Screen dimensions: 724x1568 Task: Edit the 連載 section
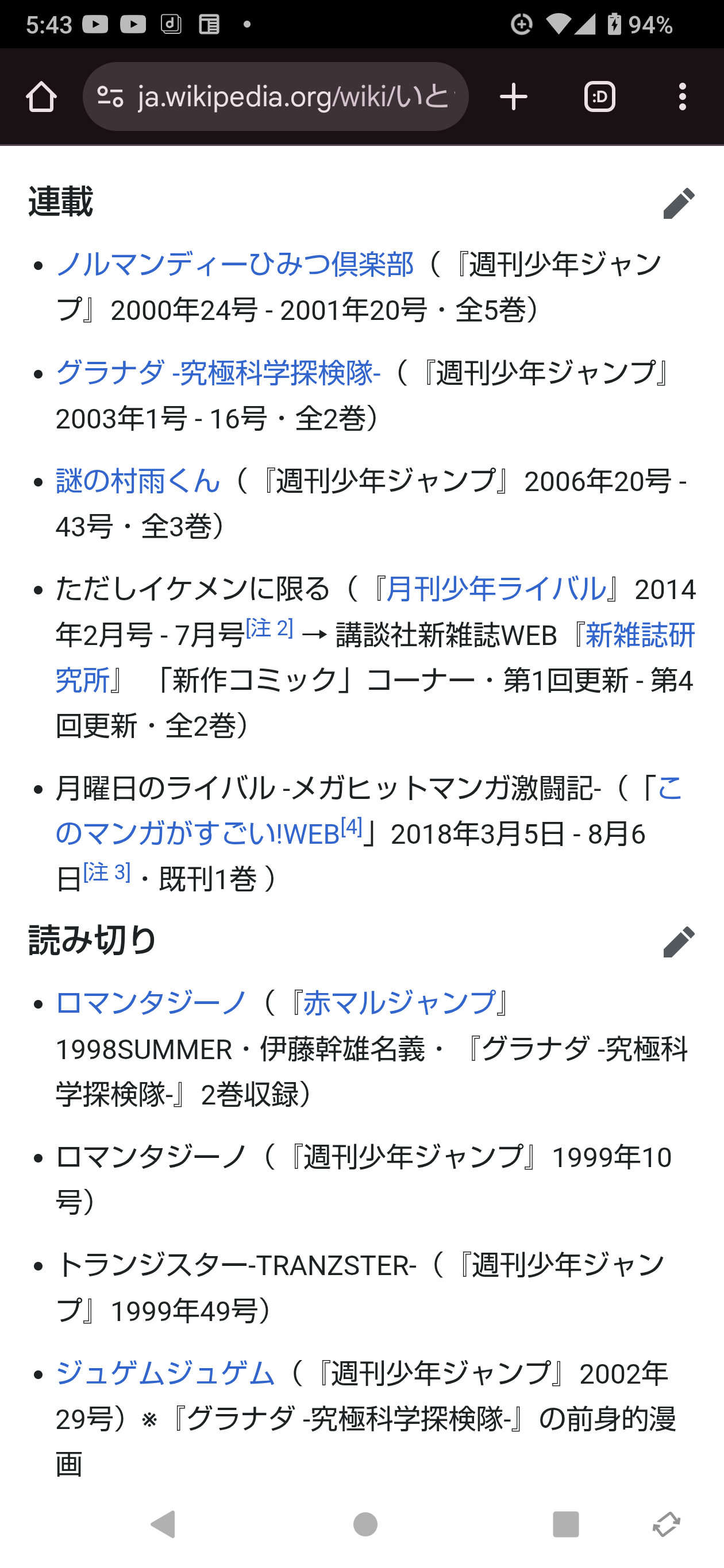pyautogui.click(x=679, y=203)
